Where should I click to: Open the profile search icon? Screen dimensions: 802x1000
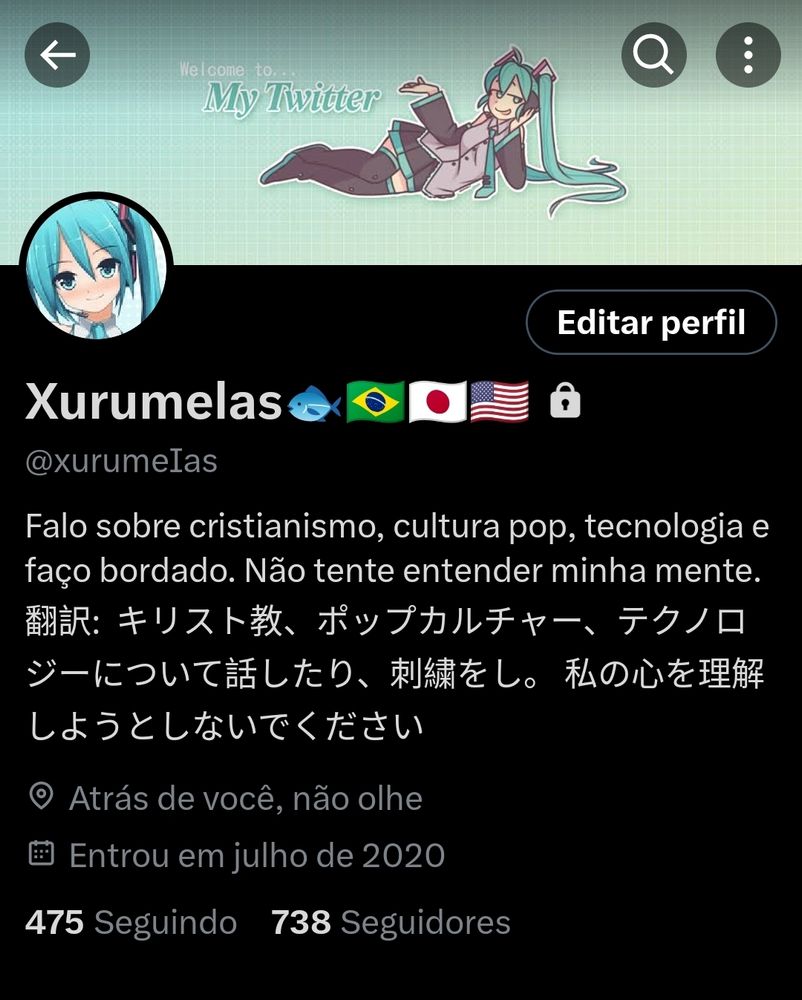pyautogui.click(x=654, y=55)
